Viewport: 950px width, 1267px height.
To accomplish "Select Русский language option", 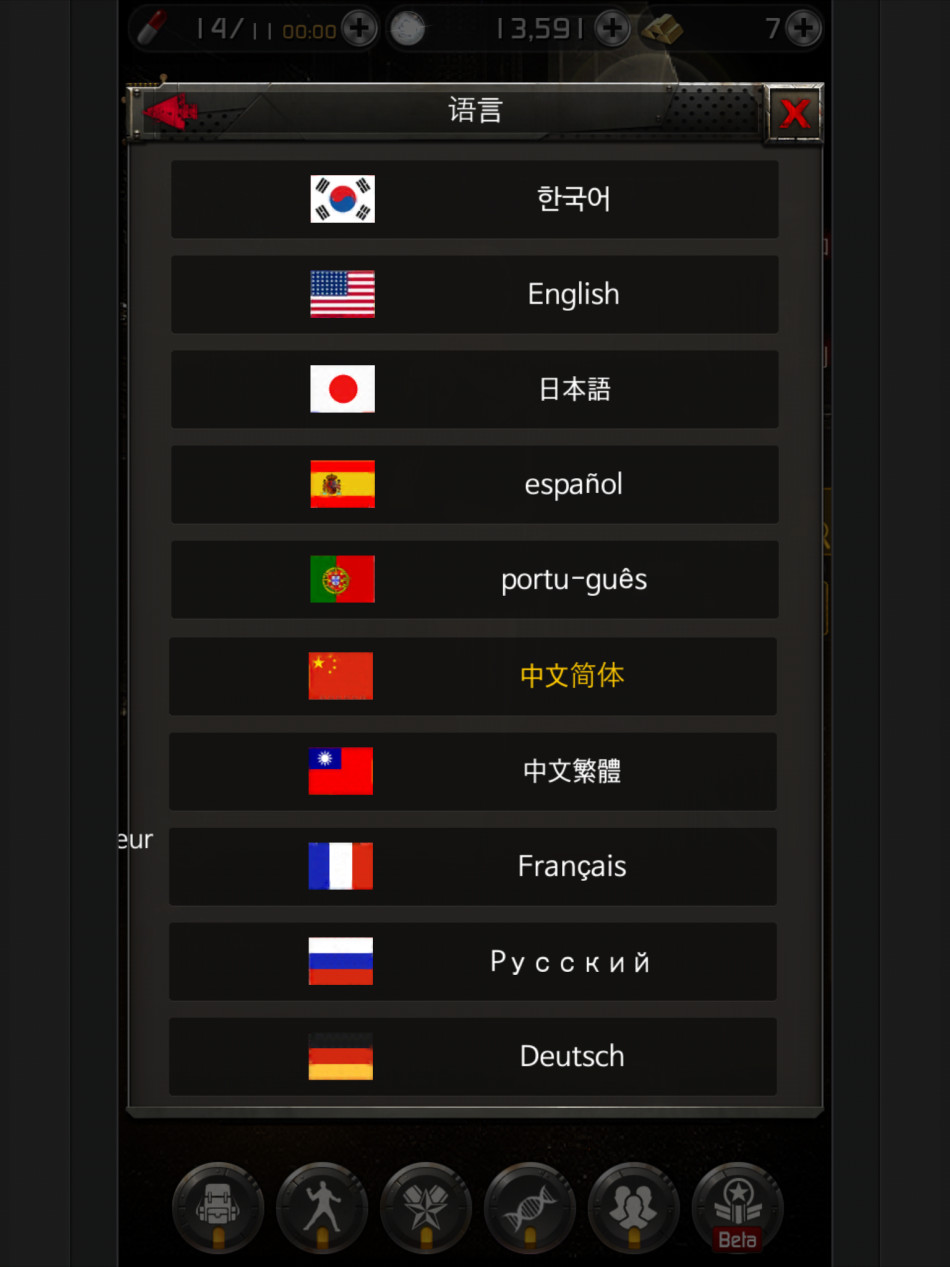I will point(473,961).
